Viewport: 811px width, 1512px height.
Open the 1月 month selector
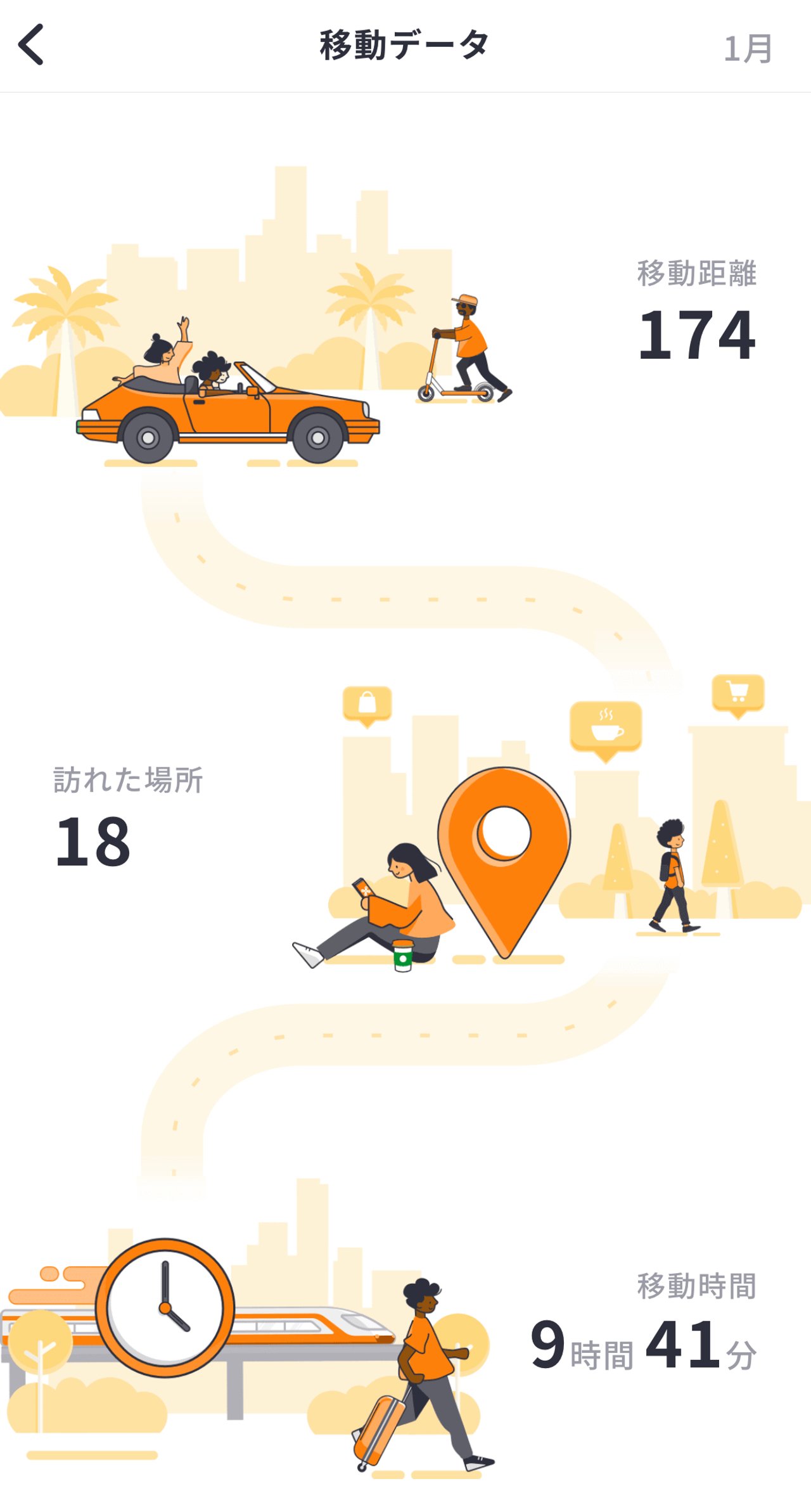(748, 48)
